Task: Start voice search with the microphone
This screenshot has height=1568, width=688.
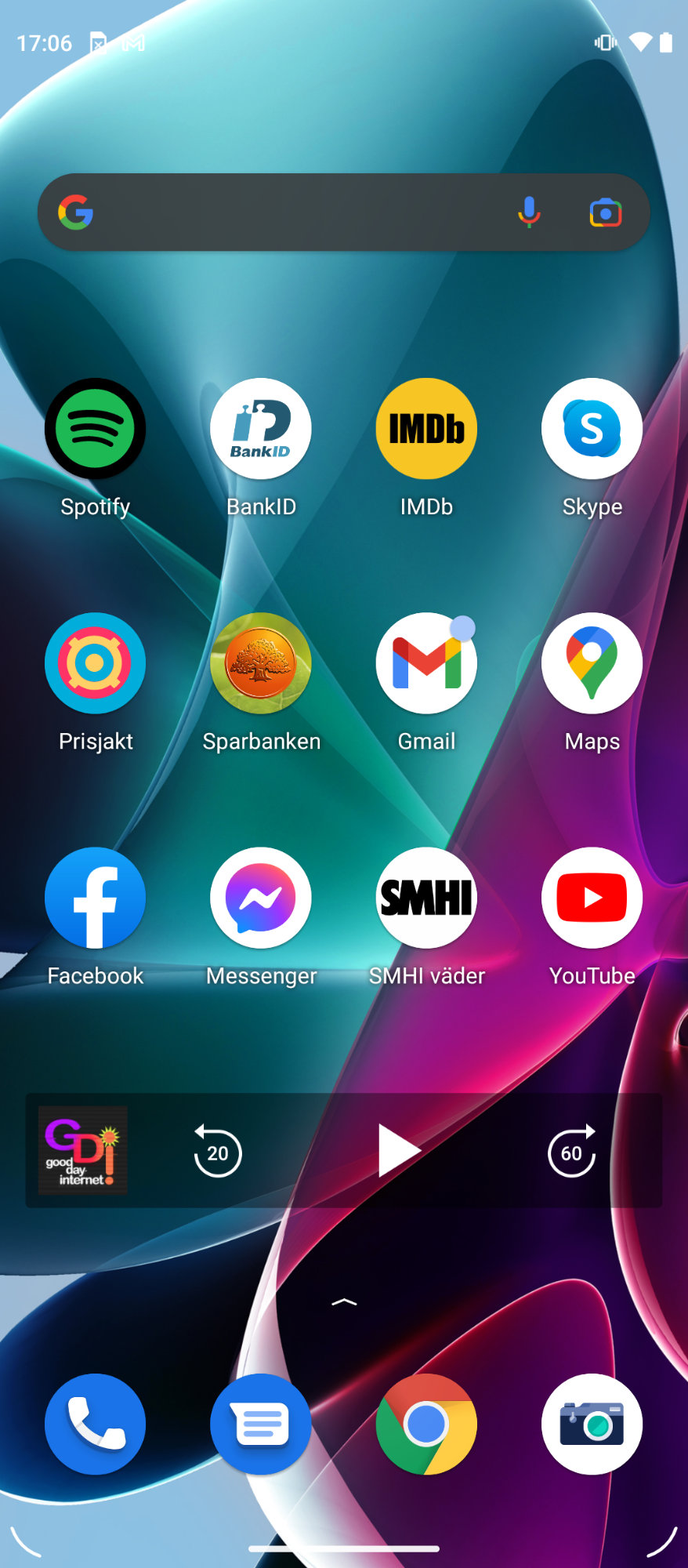Action: (x=529, y=212)
